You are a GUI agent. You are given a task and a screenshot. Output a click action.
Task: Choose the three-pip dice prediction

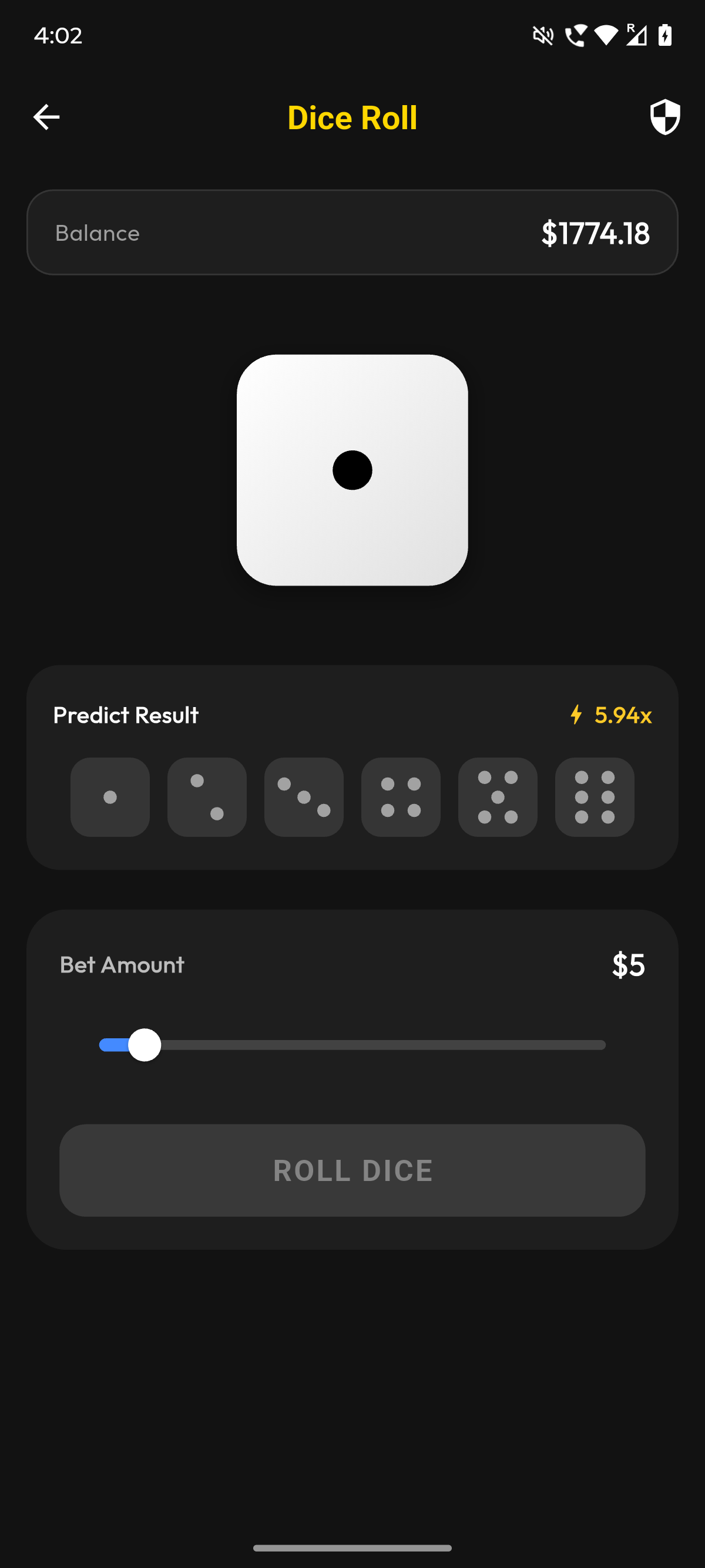coord(304,797)
